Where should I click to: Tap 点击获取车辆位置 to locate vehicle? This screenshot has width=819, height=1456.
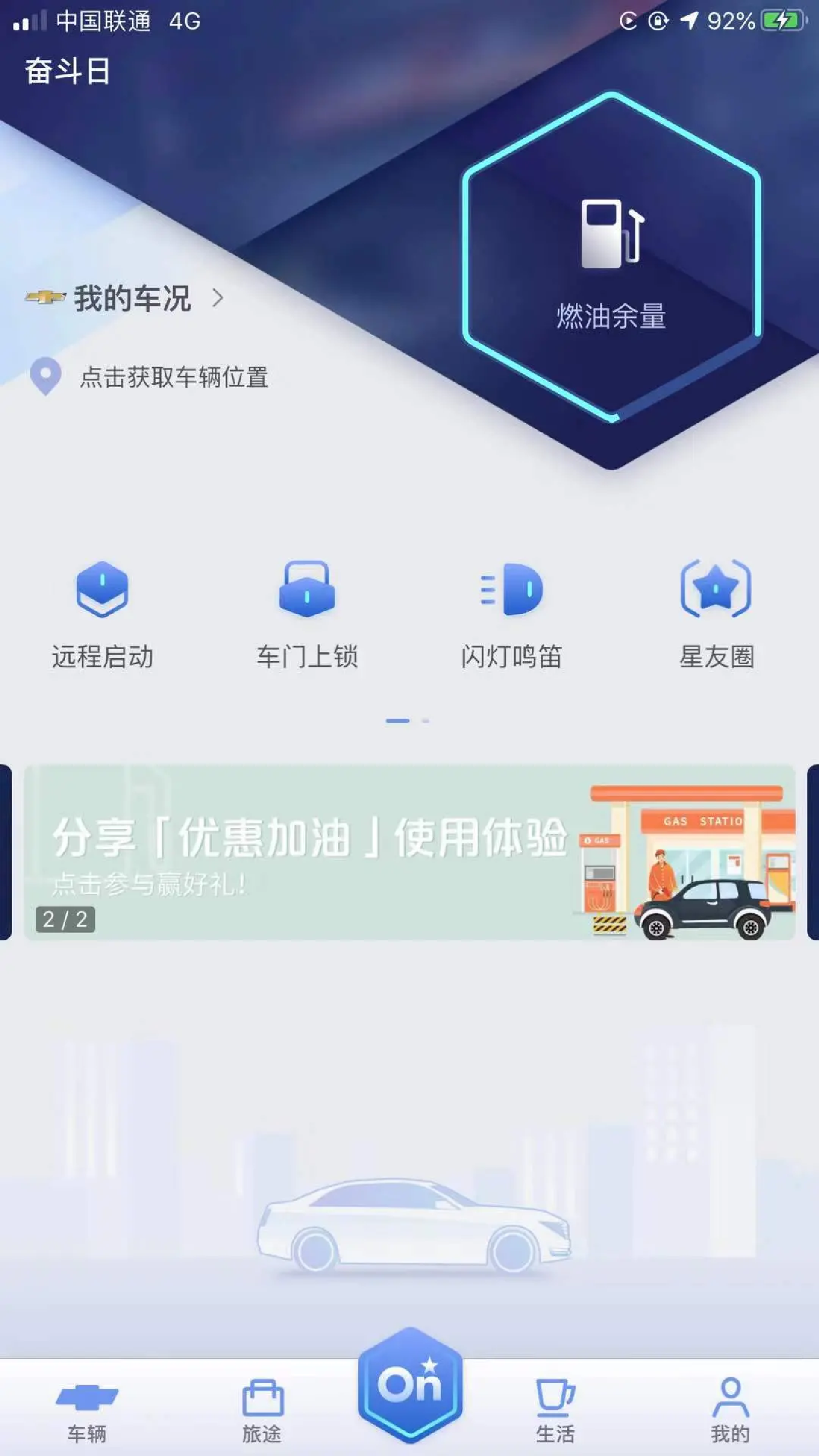[173, 377]
